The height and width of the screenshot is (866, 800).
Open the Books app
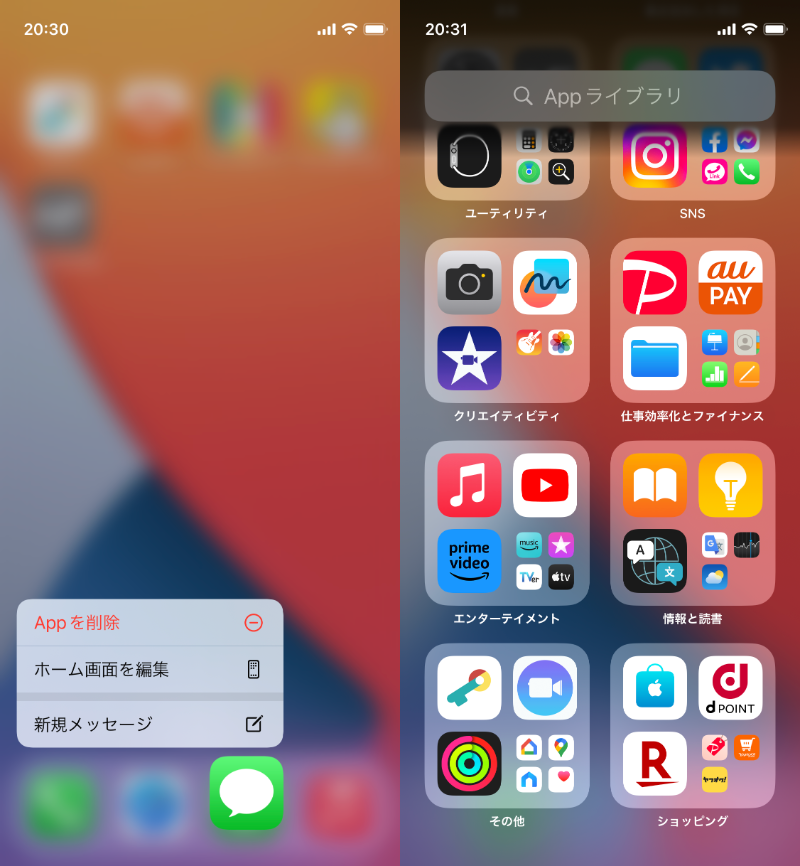pos(655,485)
